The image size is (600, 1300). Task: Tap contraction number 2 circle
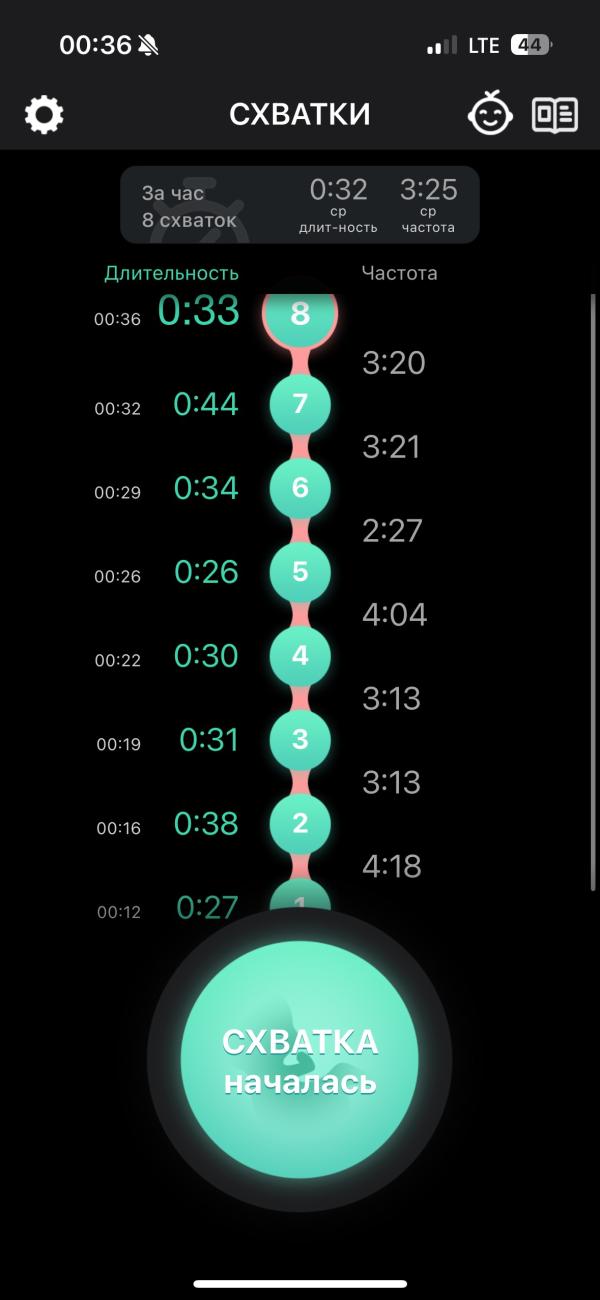300,824
